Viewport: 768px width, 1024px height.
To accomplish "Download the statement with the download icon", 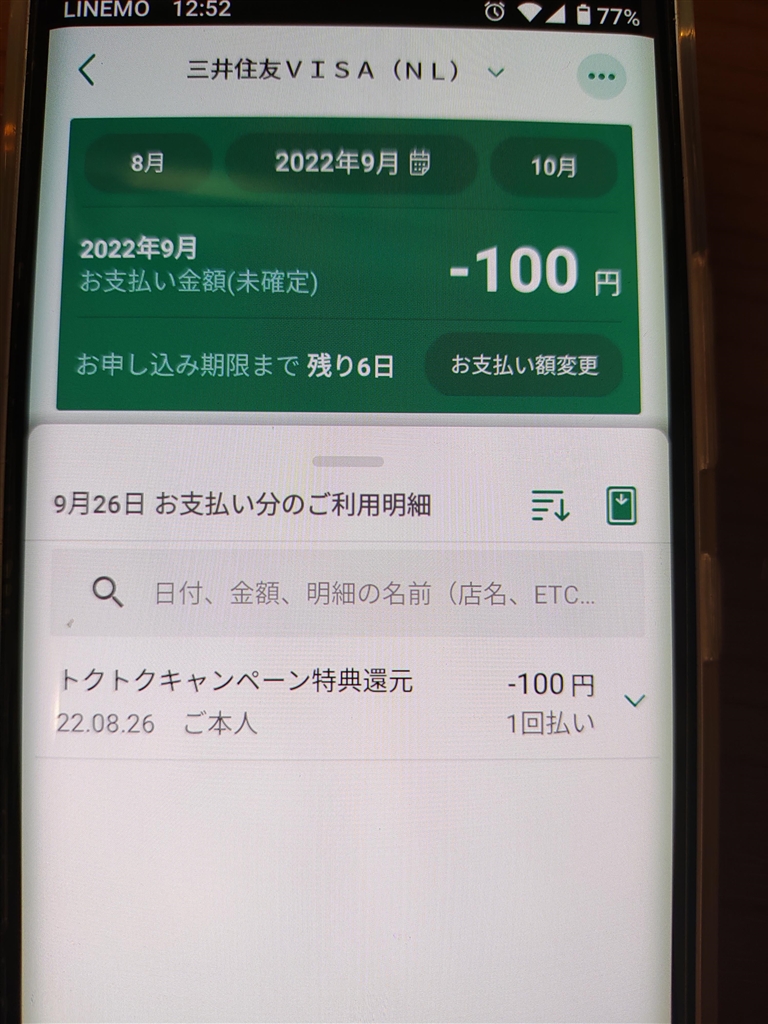I will point(621,506).
